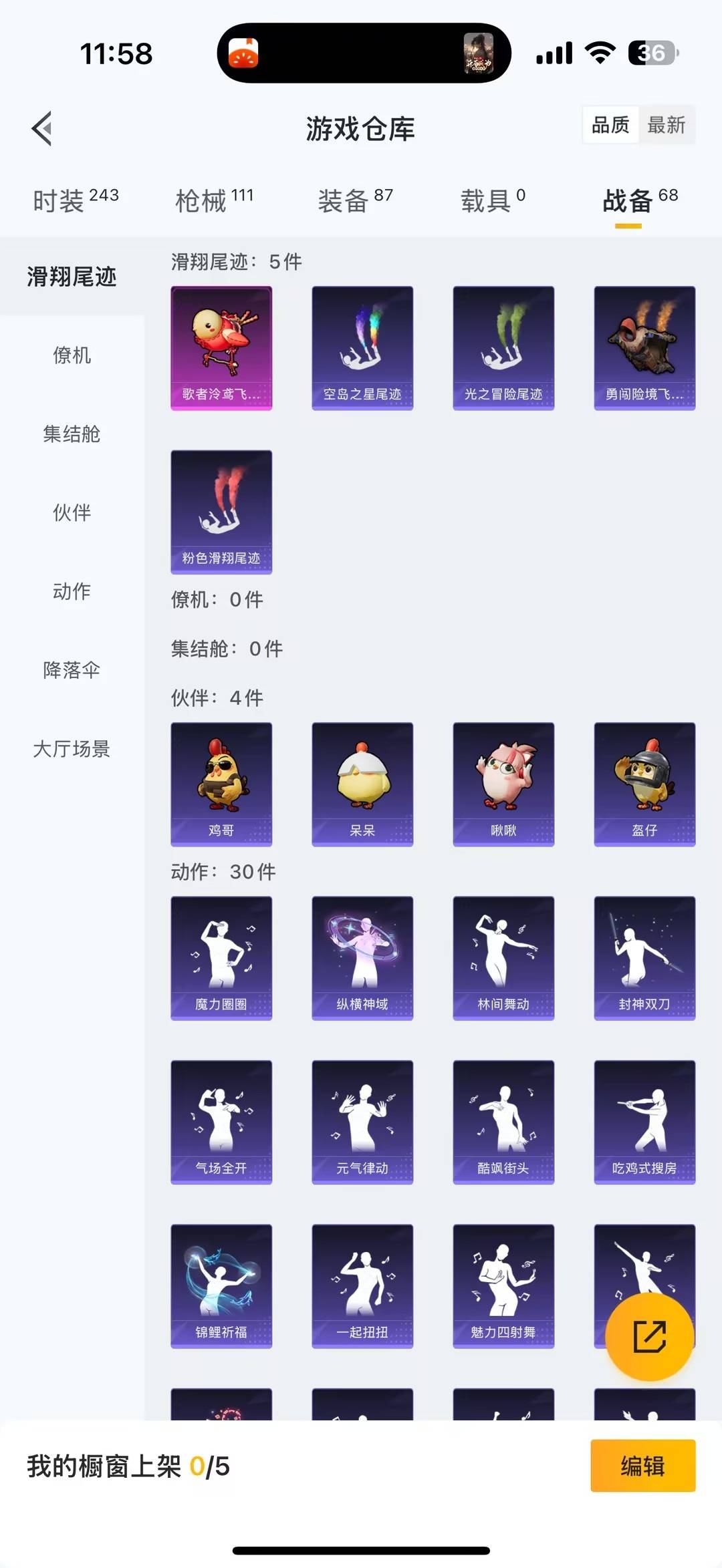Select the 空岛之星尾迹 glide trail
The height and width of the screenshot is (1568, 722).
pyautogui.click(x=362, y=346)
